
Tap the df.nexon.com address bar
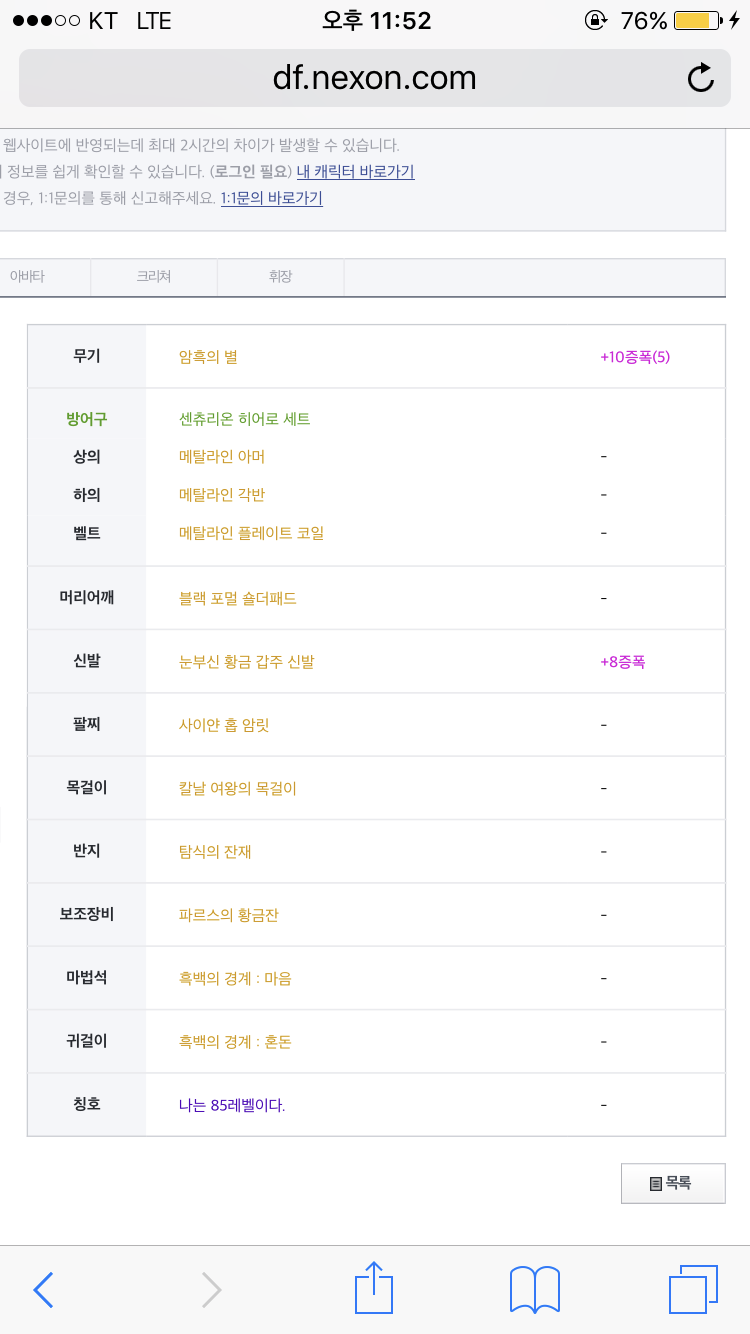click(375, 78)
